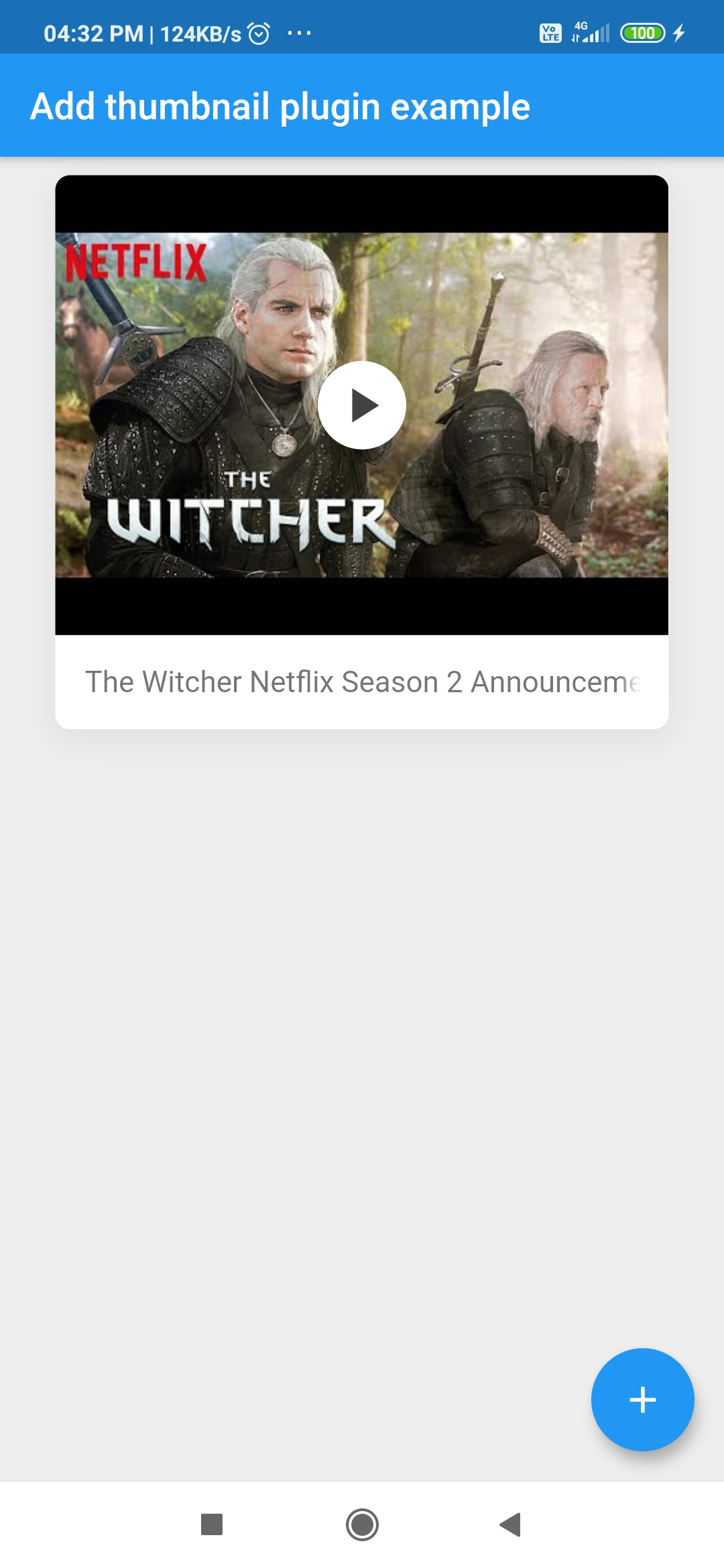Go to the home screen
This screenshot has width=724, height=1568.
tap(362, 1524)
